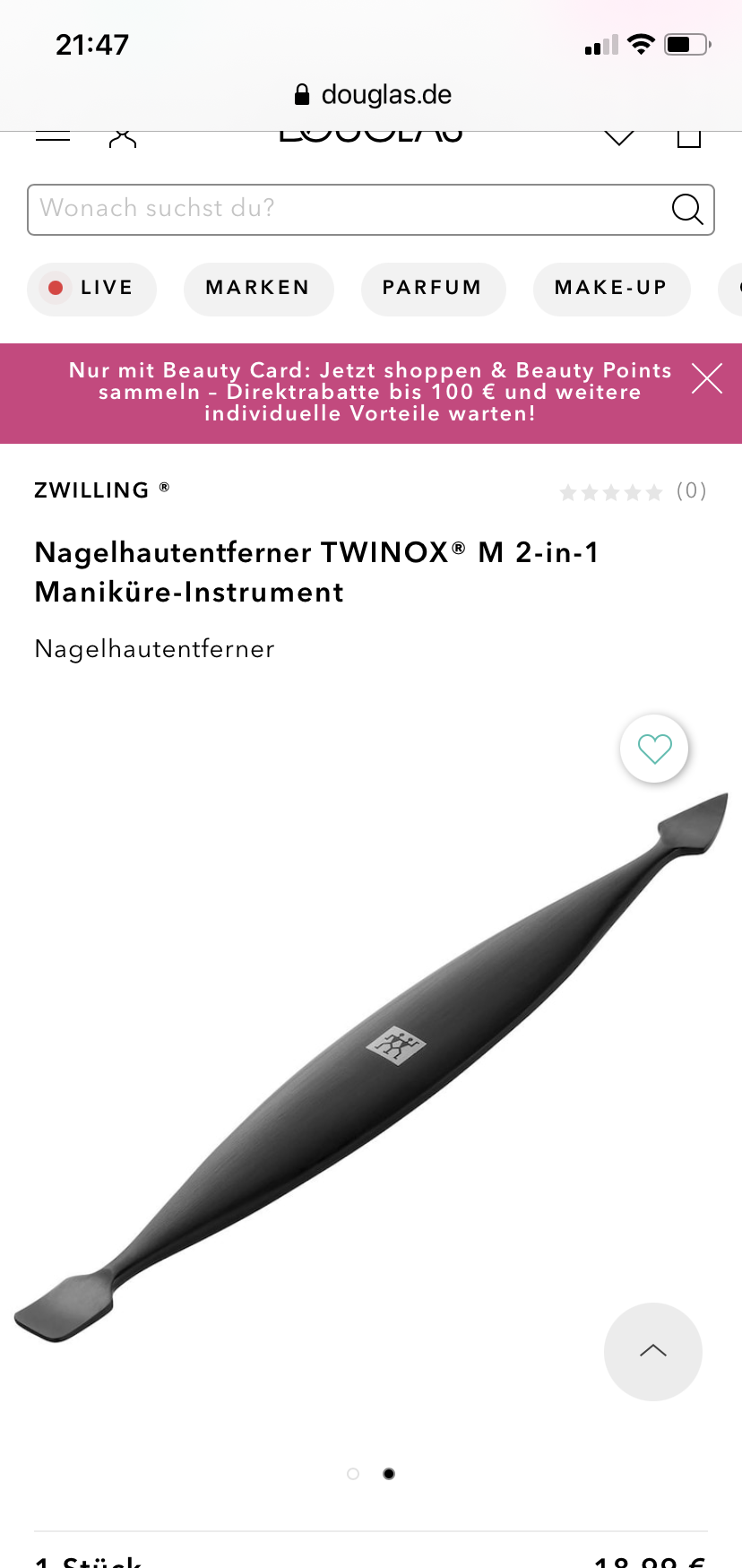Select the PARFUM category chip

click(x=433, y=288)
